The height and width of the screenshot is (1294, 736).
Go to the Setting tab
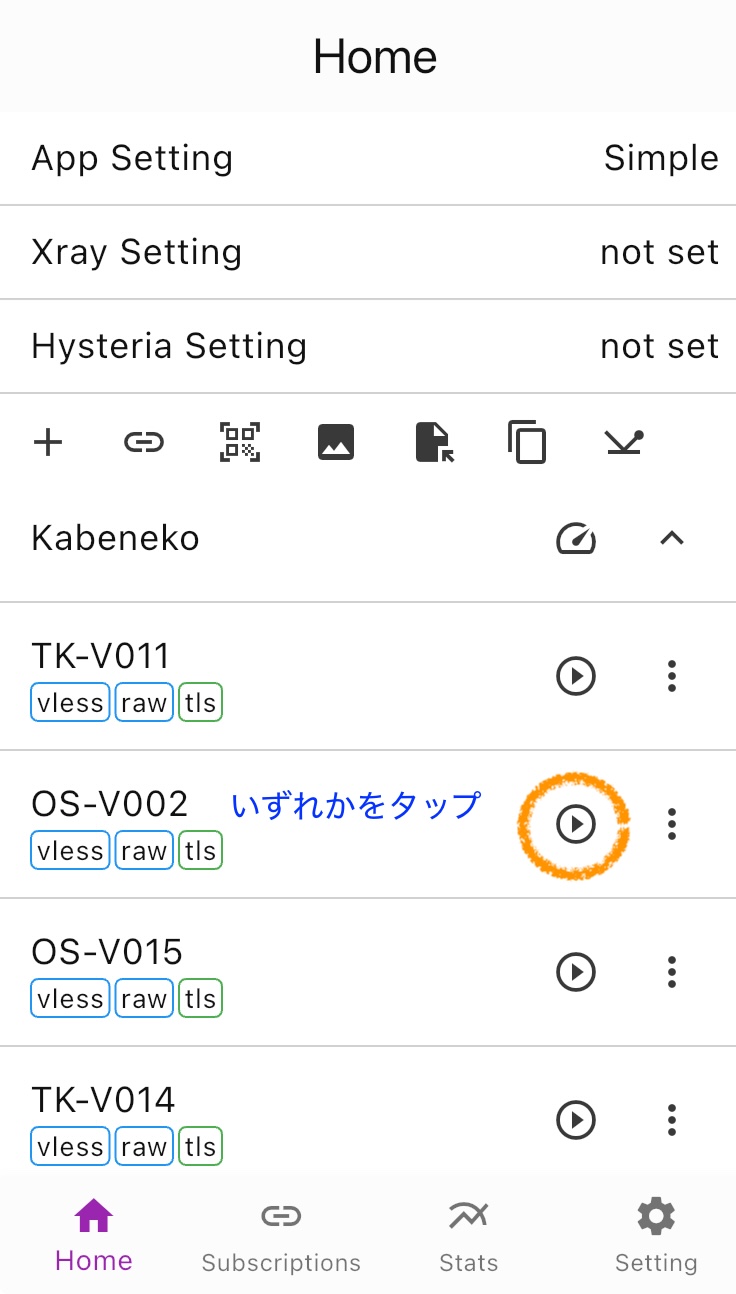[656, 1237]
